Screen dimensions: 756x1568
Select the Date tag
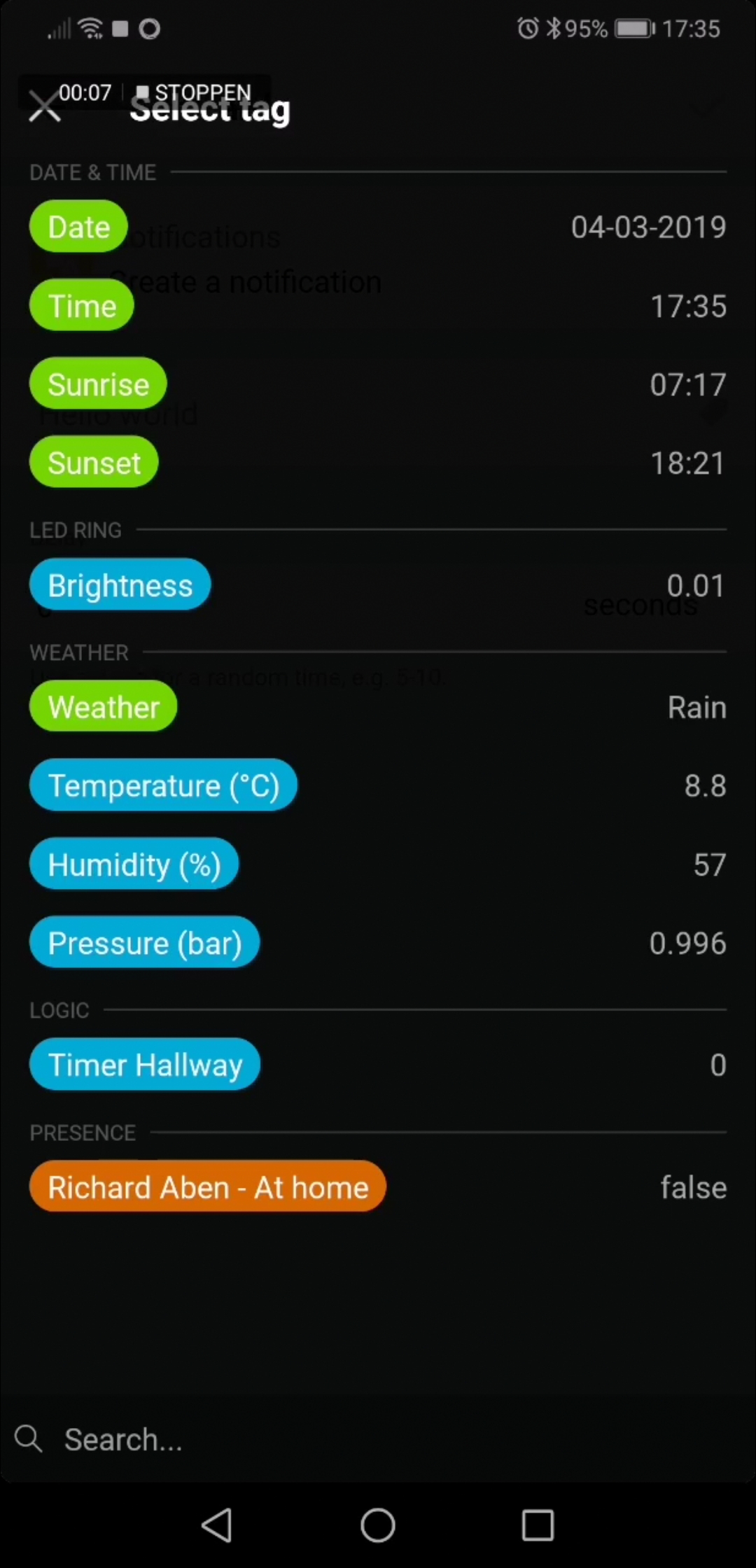coord(78,227)
